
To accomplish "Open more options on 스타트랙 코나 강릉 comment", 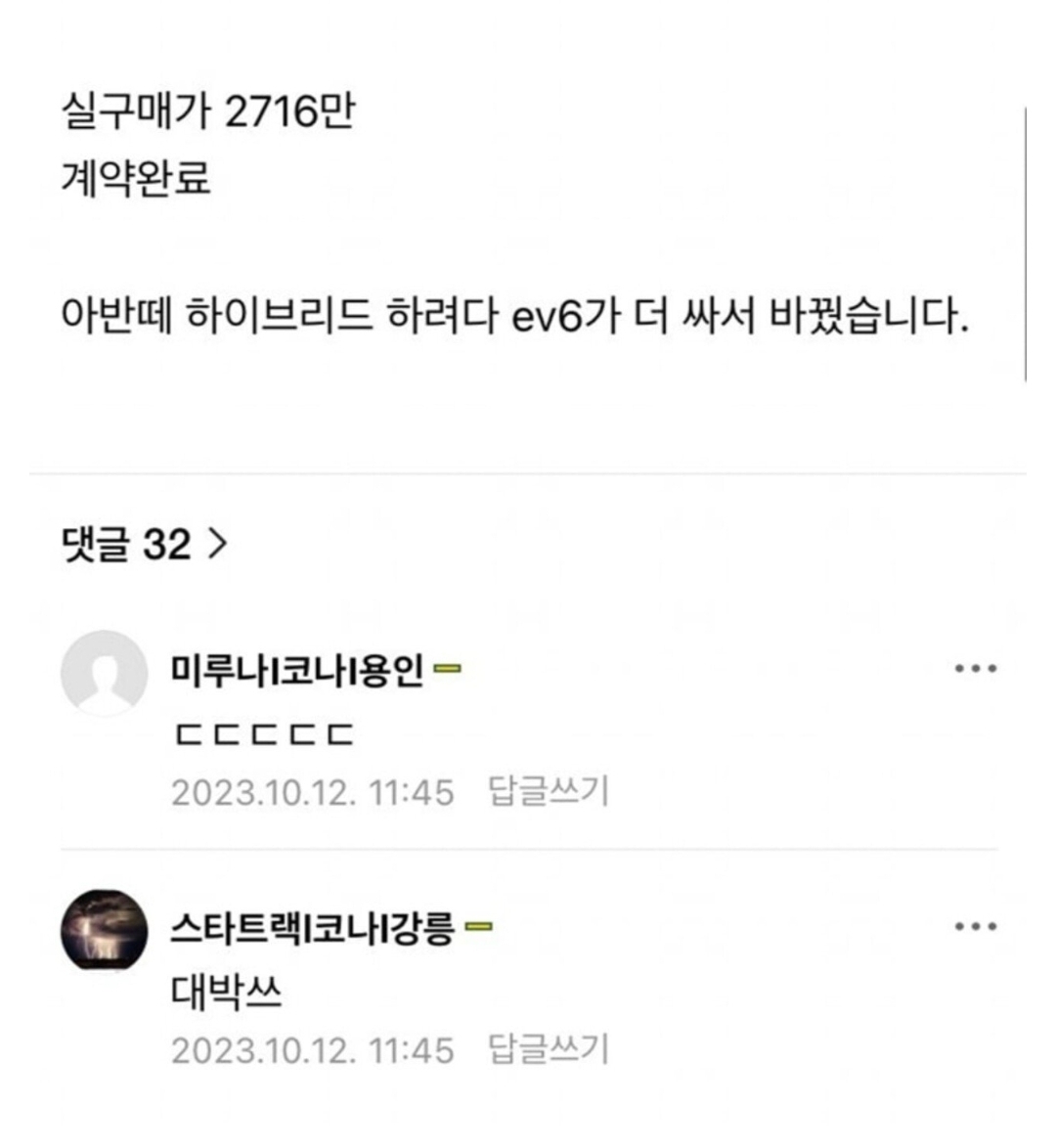I will click(x=975, y=927).
